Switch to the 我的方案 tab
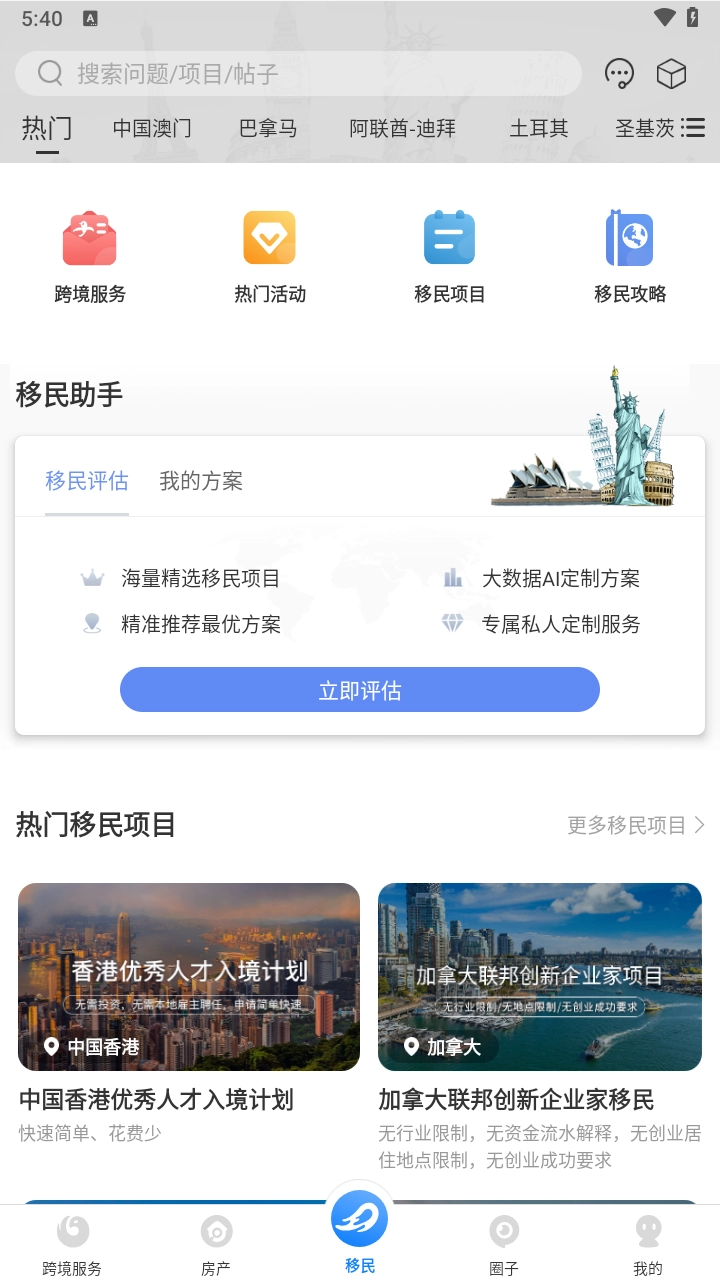 click(200, 481)
